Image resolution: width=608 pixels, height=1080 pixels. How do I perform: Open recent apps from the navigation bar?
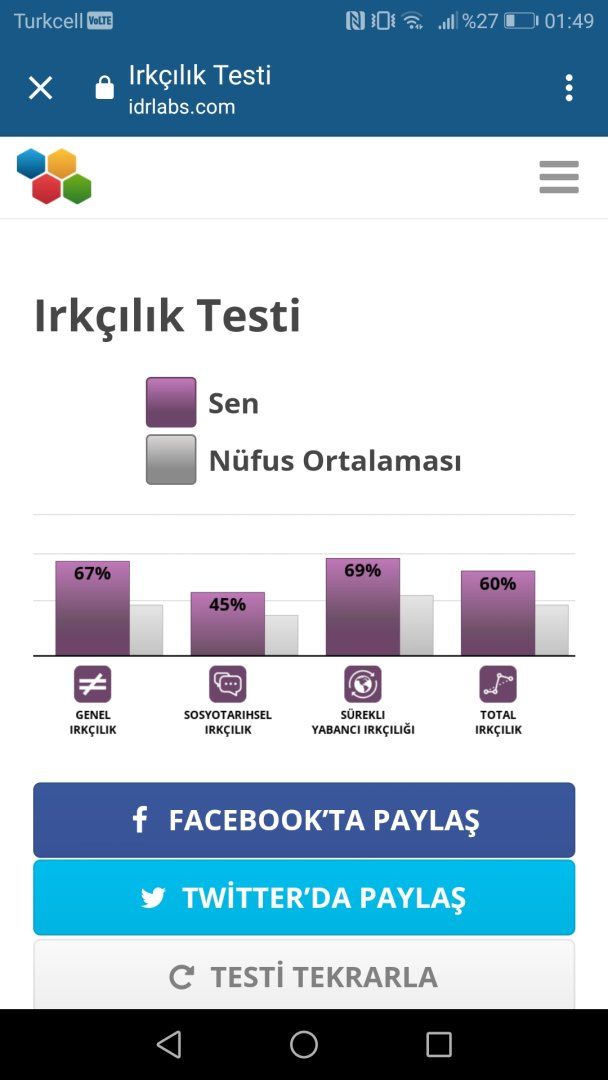click(x=439, y=1045)
